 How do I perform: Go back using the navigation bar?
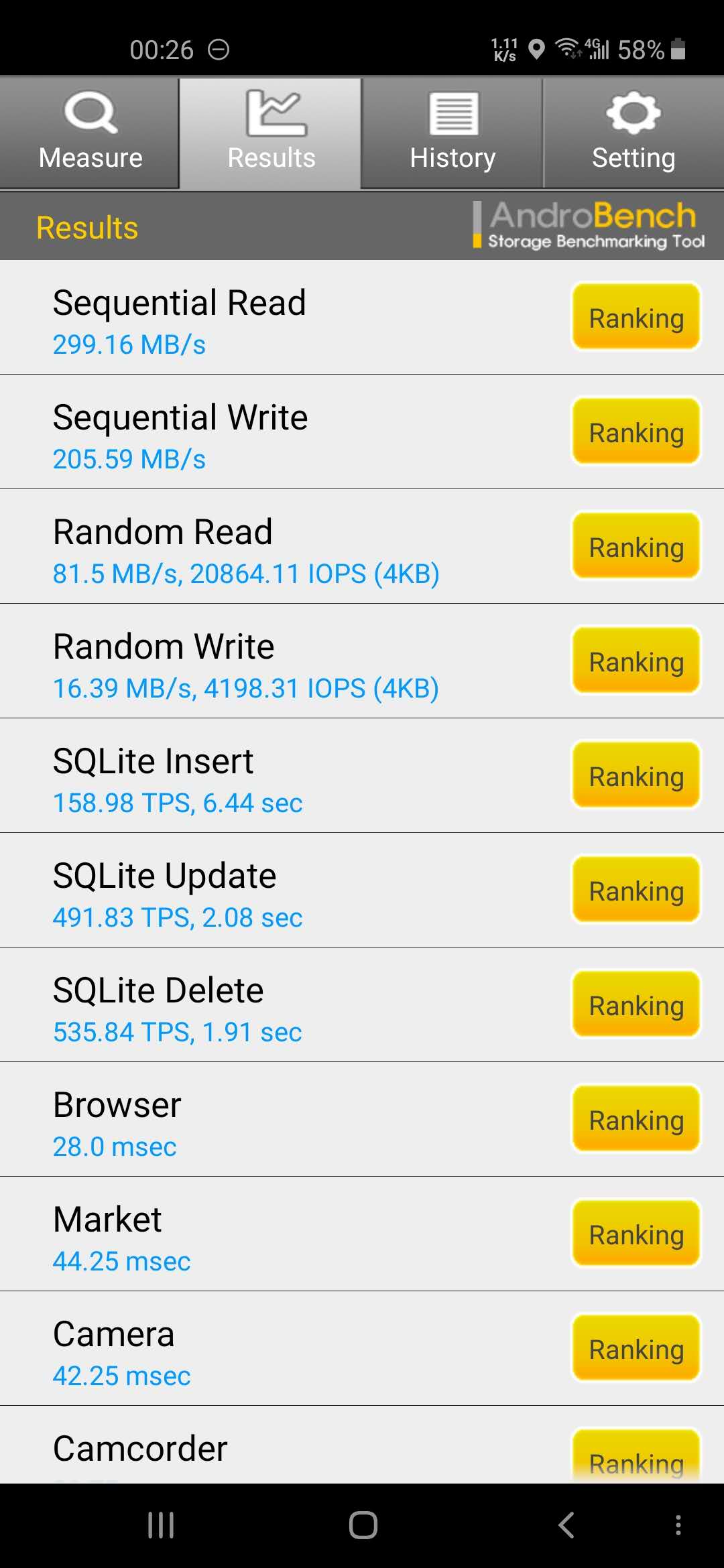pyautogui.click(x=566, y=1525)
